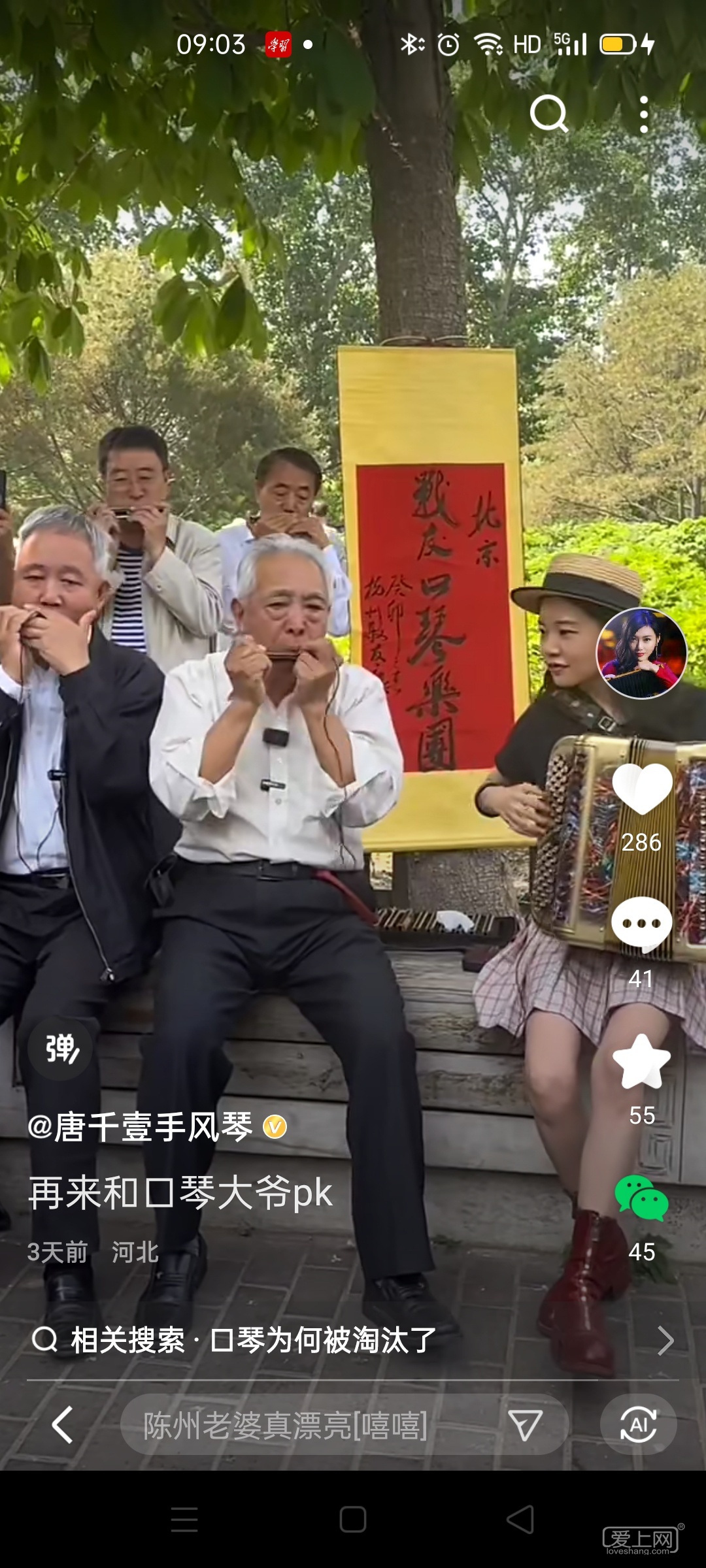Open the creator's profile avatar
706x1568 pixels.
tap(641, 653)
